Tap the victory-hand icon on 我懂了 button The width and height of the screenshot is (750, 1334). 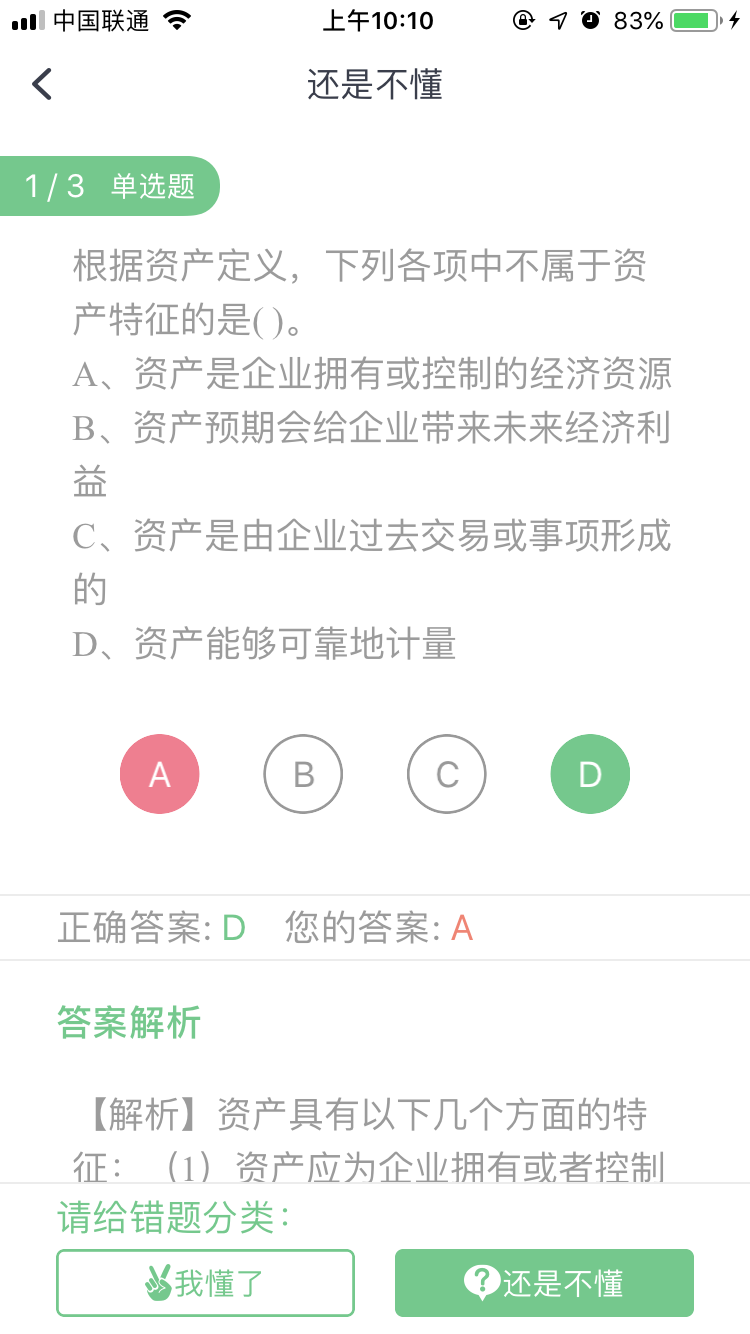pos(158,1282)
